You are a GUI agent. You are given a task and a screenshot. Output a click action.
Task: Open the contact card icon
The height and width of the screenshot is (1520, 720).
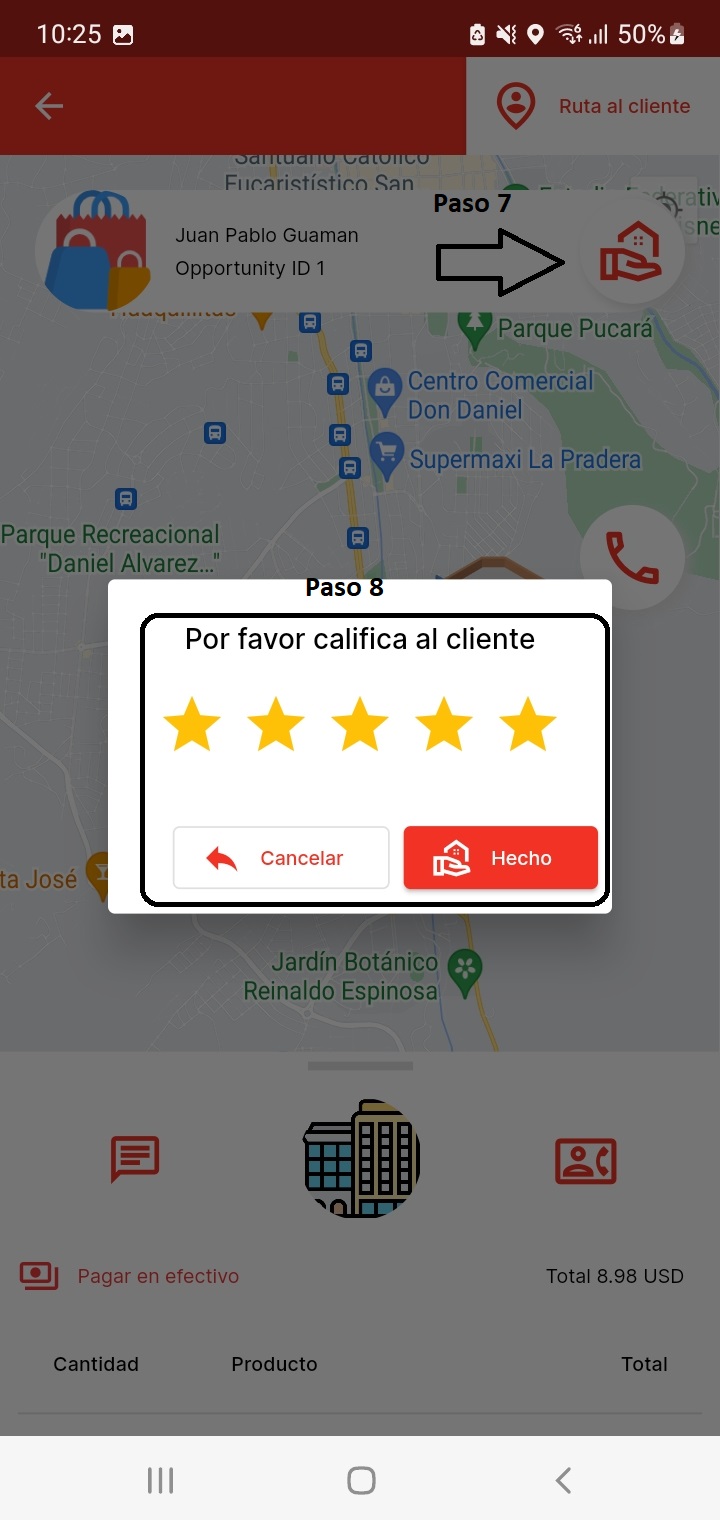point(586,1159)
